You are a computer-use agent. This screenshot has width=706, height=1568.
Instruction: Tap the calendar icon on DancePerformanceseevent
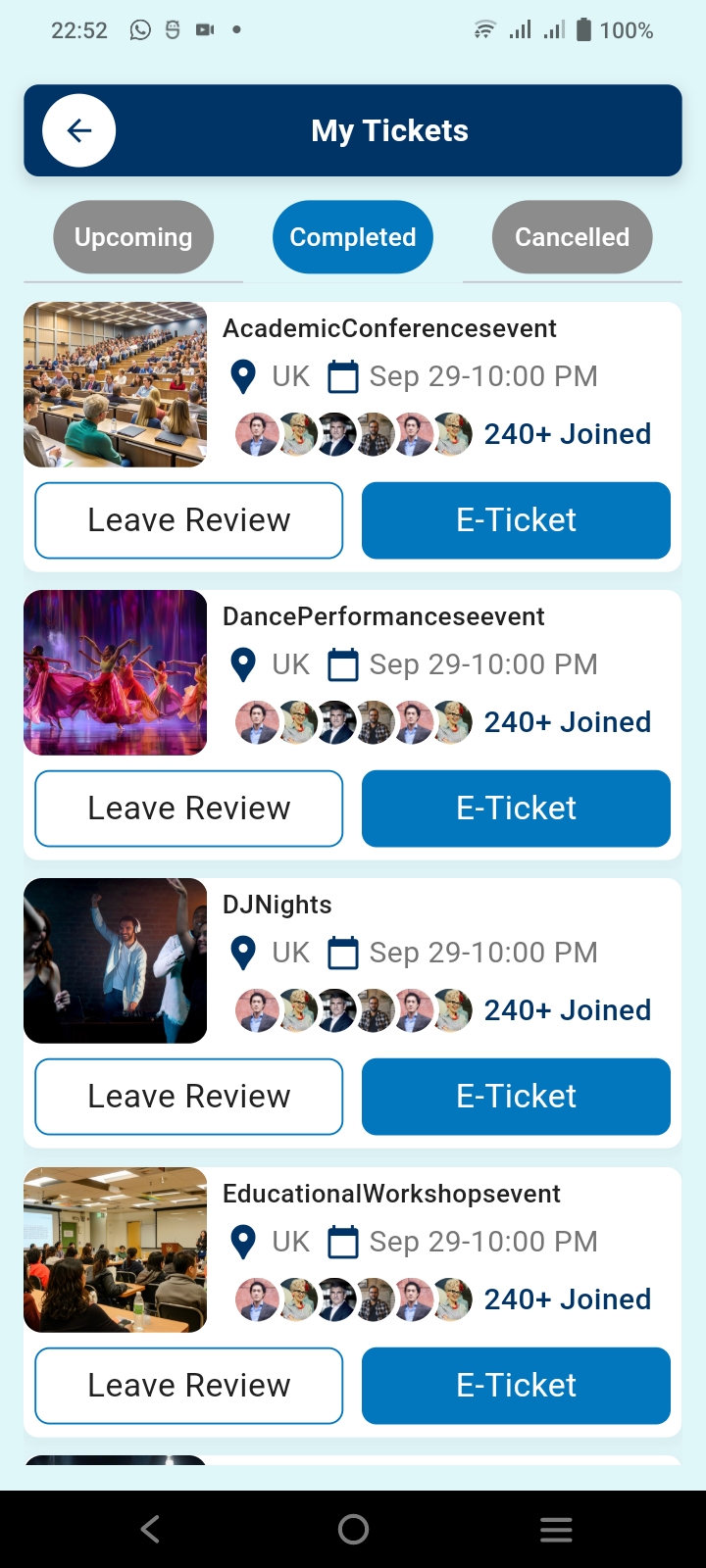[342, 663]
